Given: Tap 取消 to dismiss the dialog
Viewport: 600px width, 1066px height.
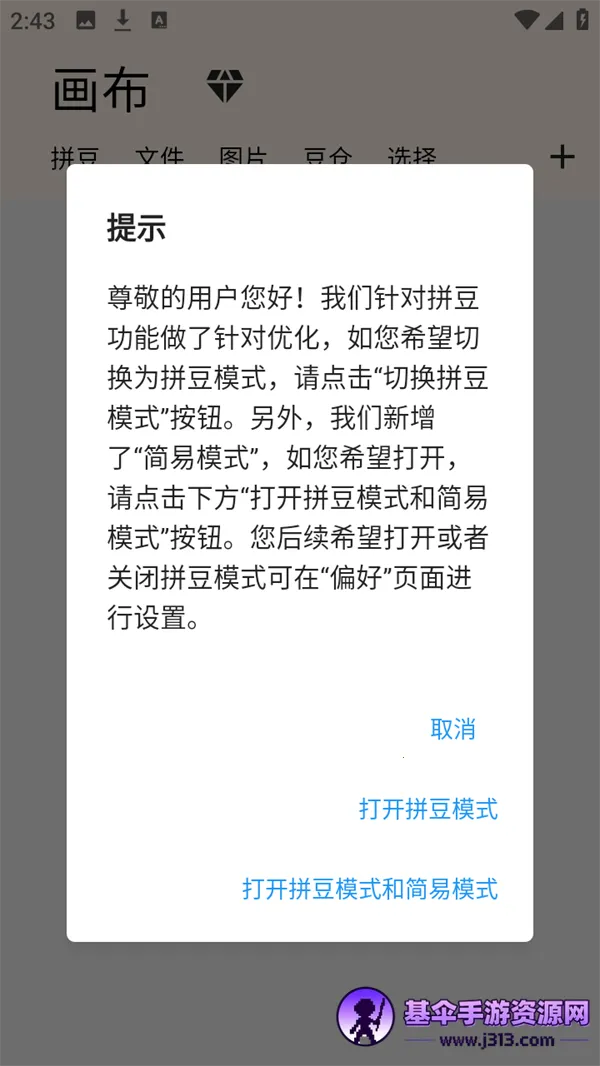Looking at the screenshot, I should point(453,729).
